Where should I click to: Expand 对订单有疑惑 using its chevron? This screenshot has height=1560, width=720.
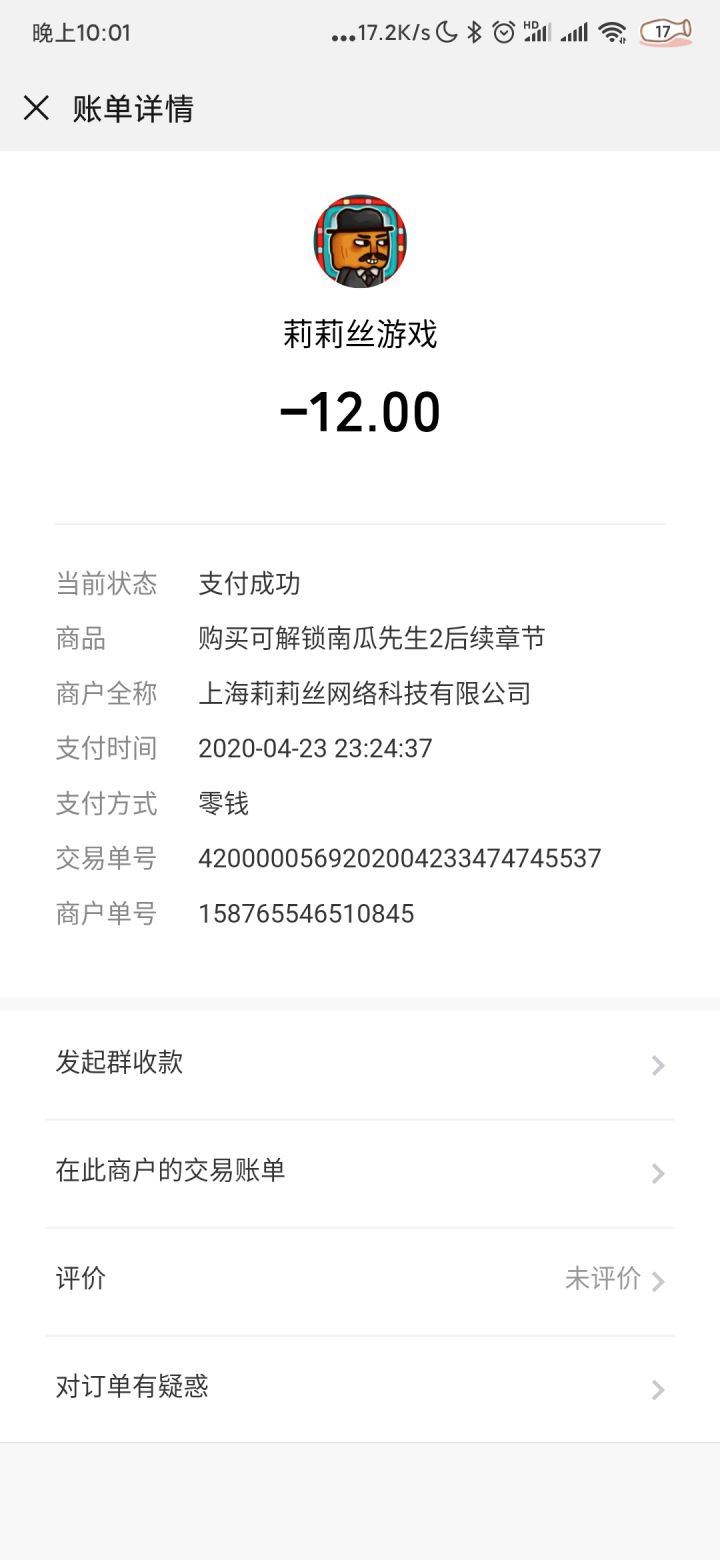point(657,1389)
